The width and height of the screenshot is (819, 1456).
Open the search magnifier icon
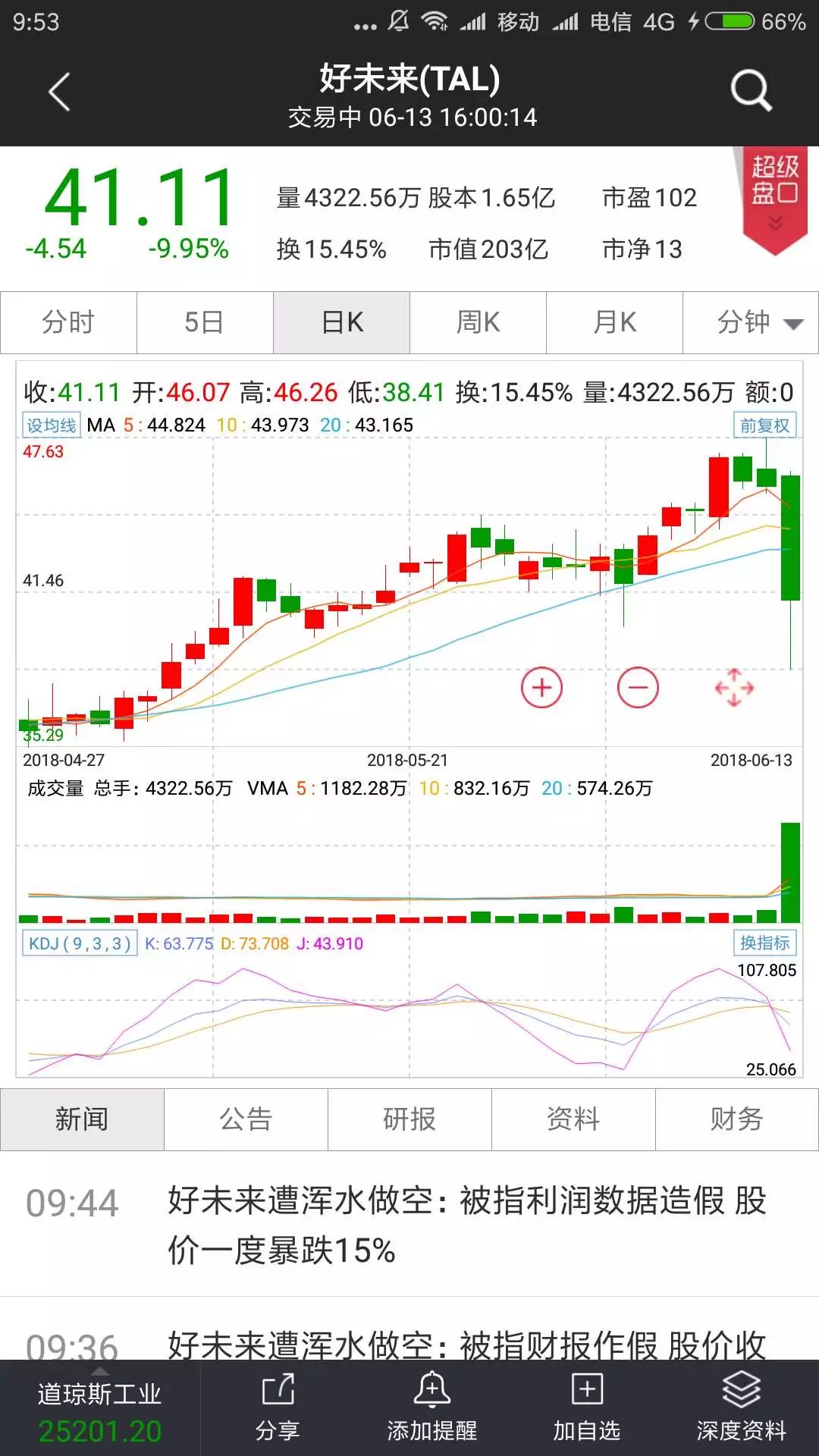point(750,91)
